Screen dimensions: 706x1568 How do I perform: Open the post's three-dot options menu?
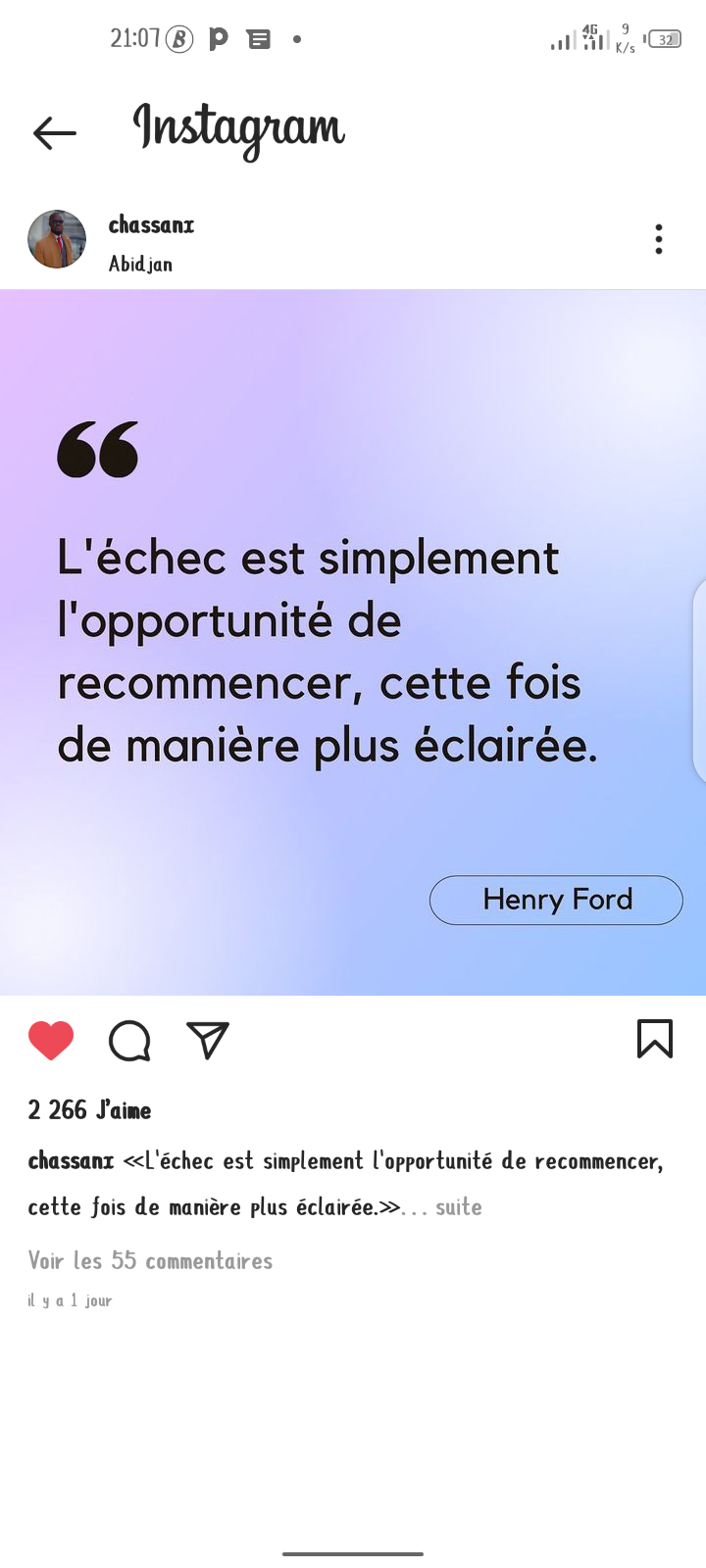click(x=659, y=239)
